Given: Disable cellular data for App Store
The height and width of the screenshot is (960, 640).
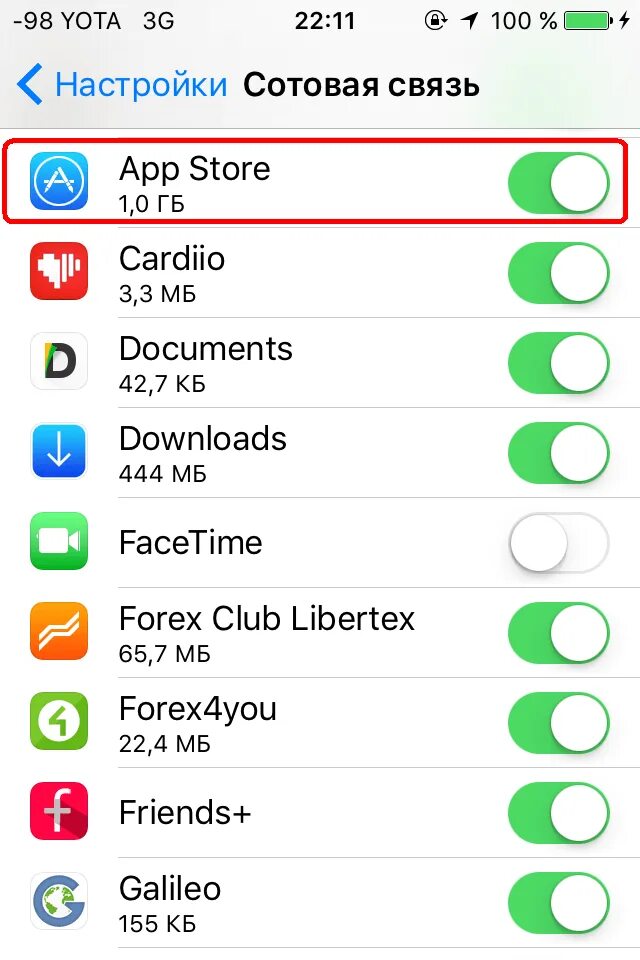Looking at the screenshot, I should click(x=558, y=183).
